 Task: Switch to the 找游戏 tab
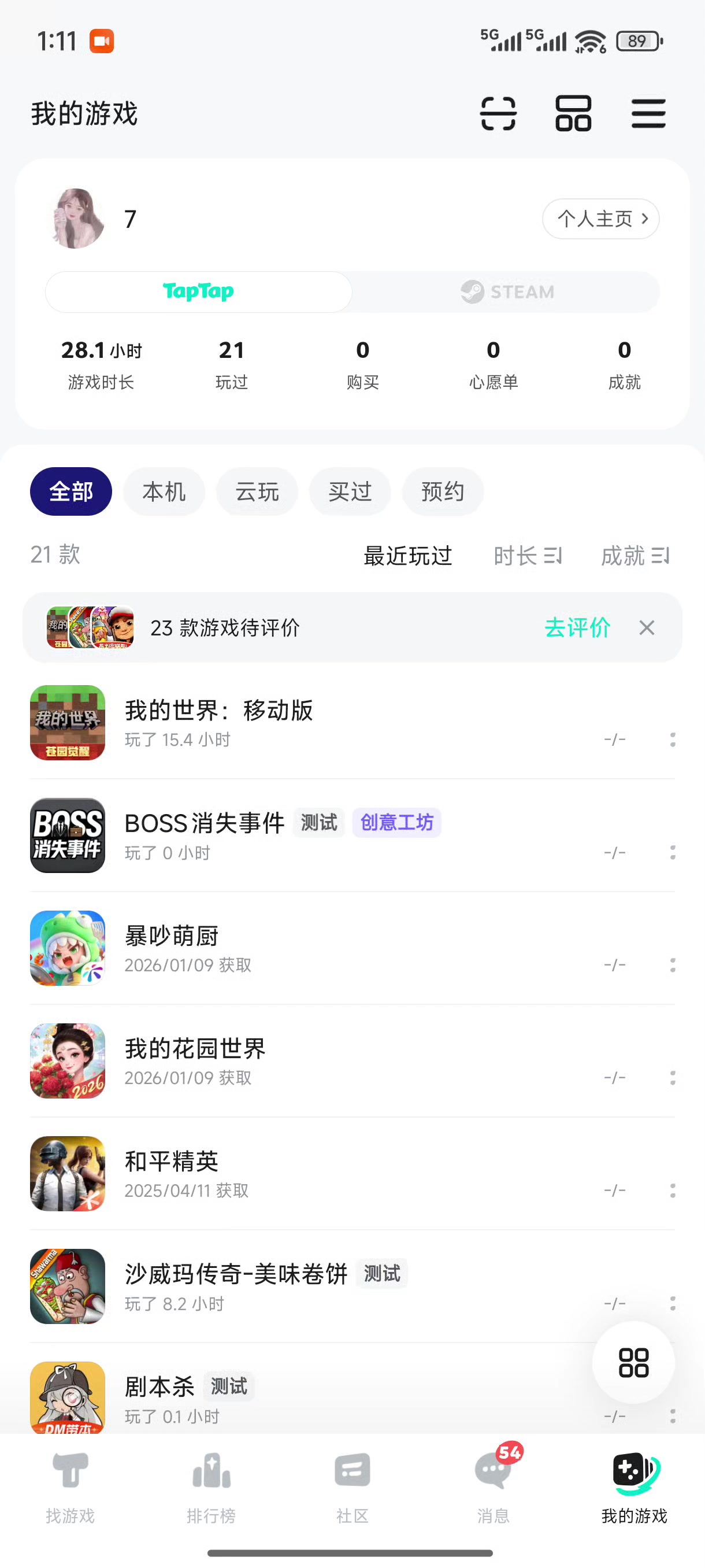[x=70, y=1486]
